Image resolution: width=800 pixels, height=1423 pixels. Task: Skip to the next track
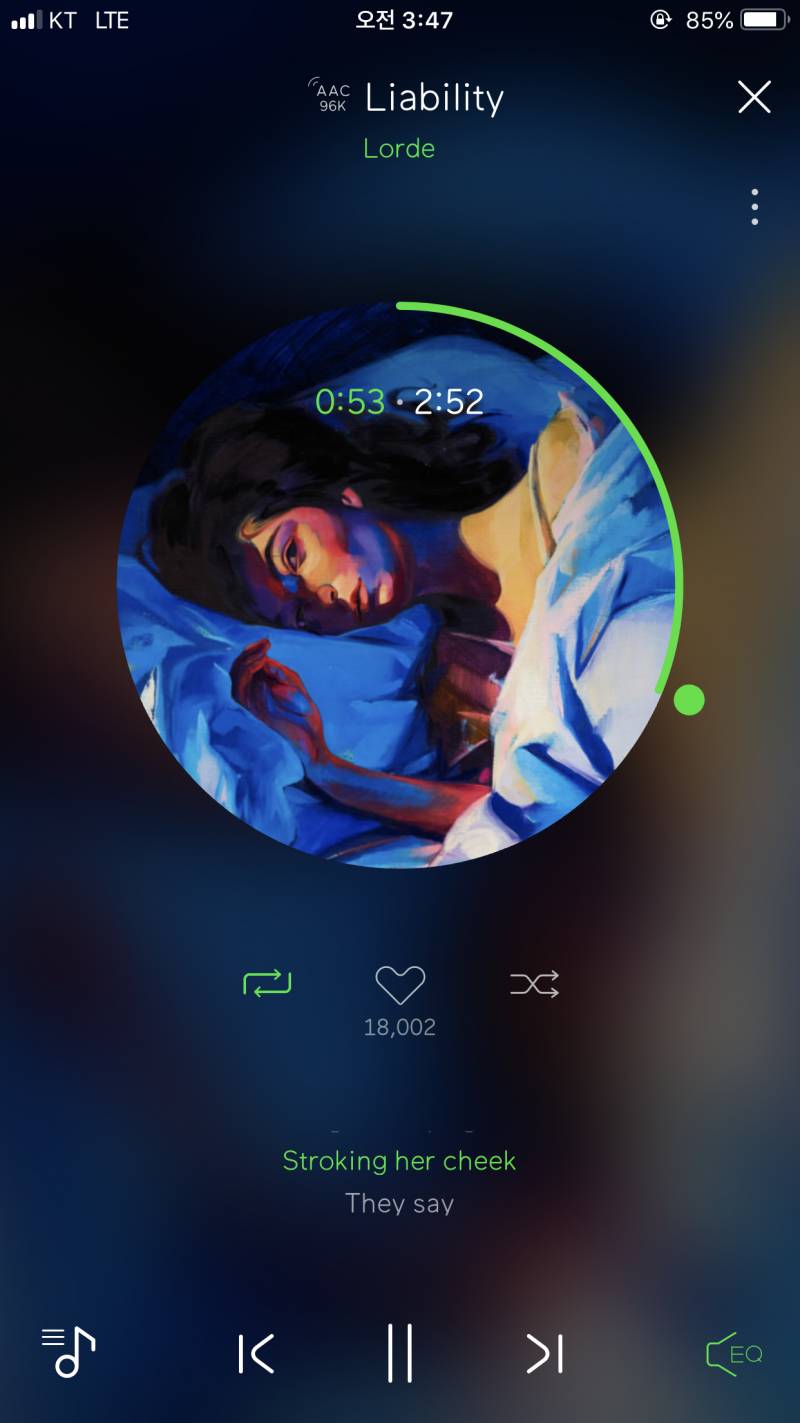(x=542, y=1353)
